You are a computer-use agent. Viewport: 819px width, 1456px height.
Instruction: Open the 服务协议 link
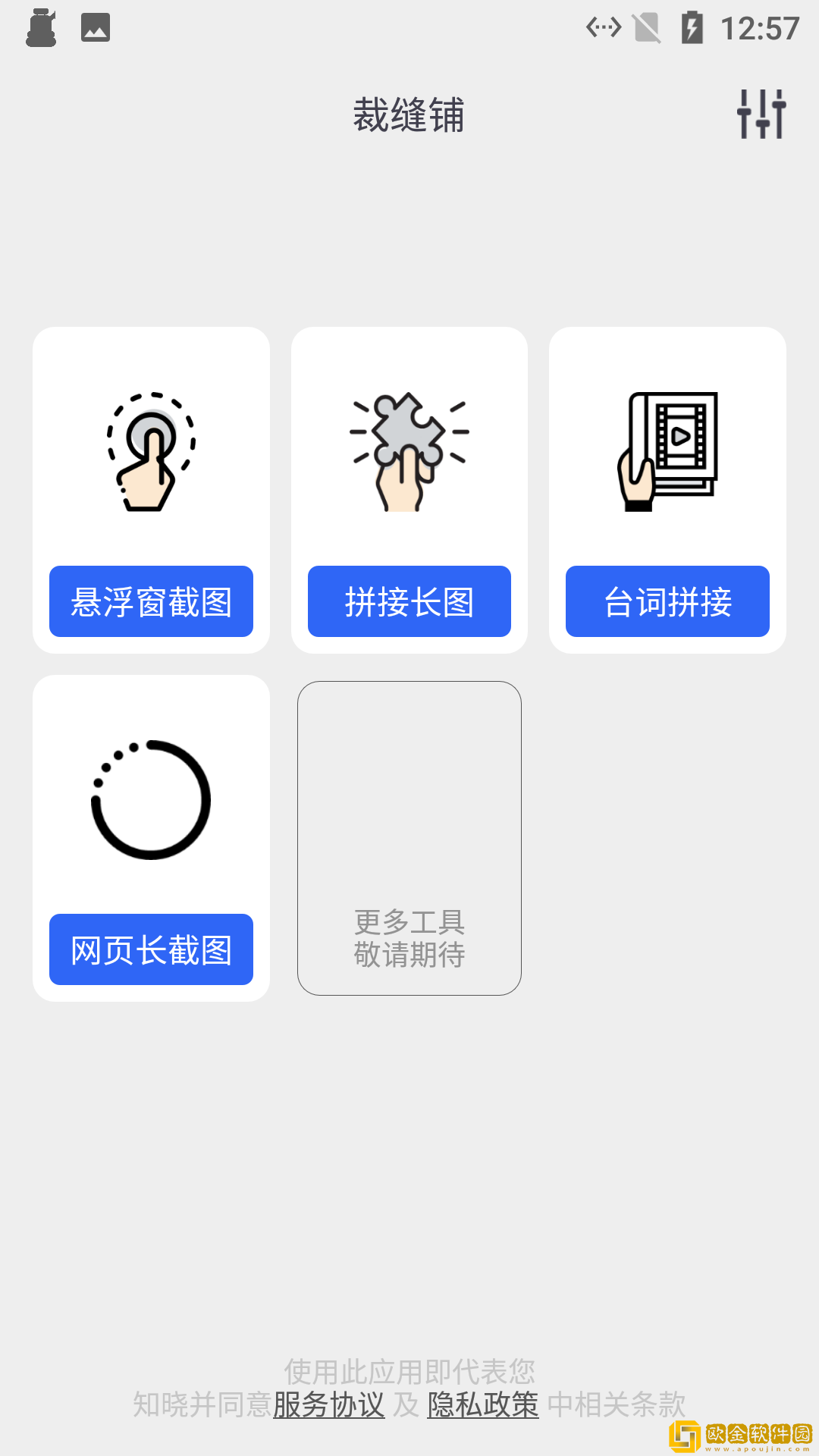(328, 1404)
